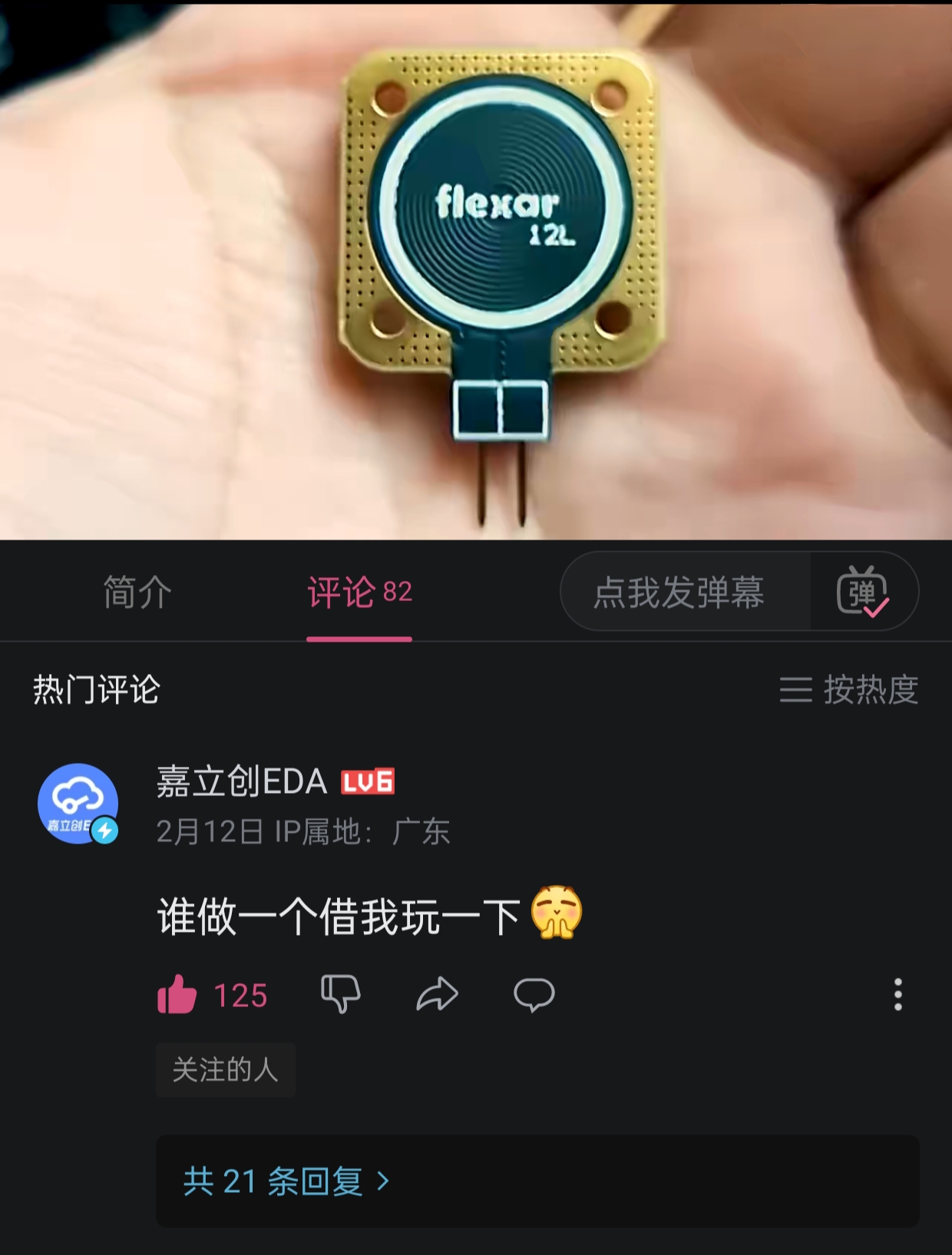This screenshot has height=1255, width=952.
Task: Open 嘉立创EDA username
Action: click(x=242, y=782)
